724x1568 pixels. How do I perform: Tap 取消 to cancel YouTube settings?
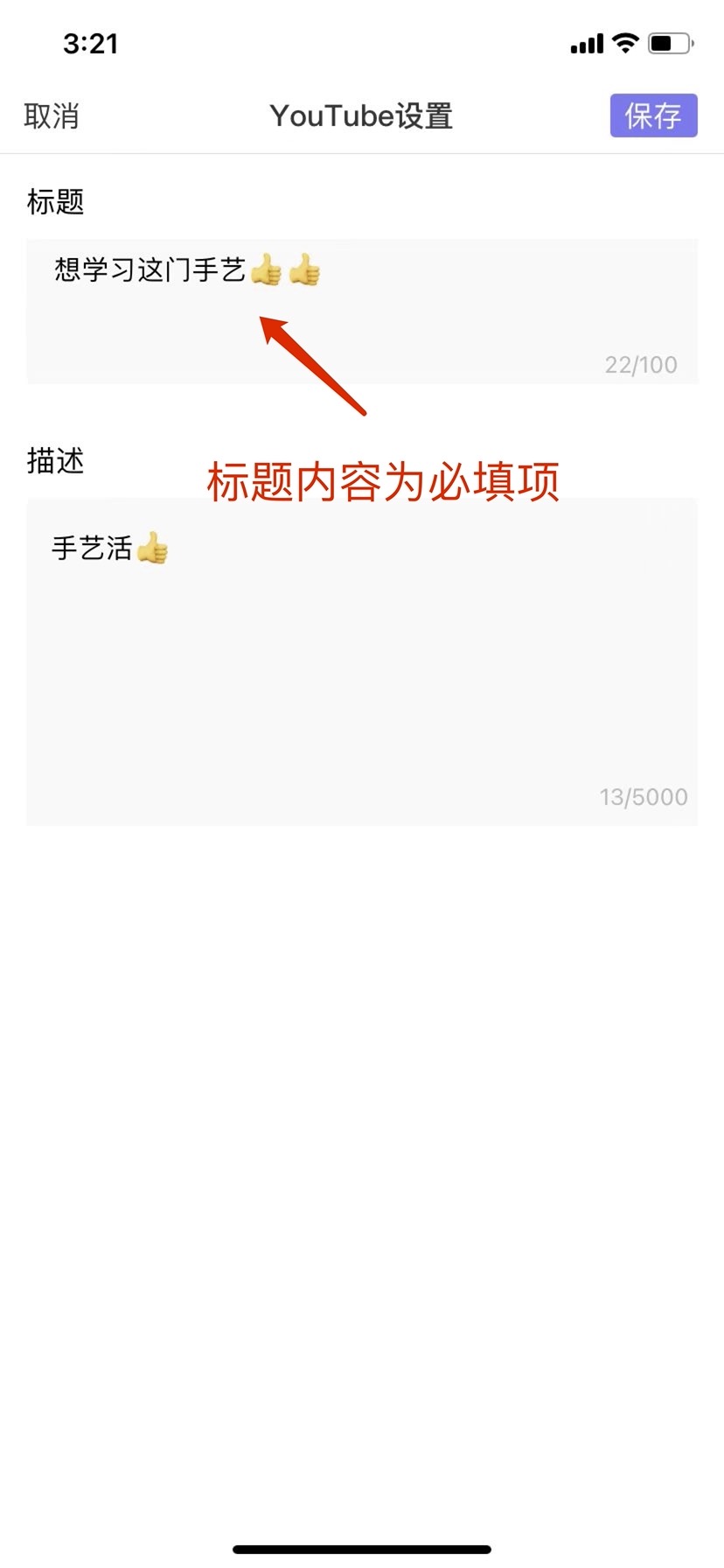pyautogui.click(x=51, y=115)
